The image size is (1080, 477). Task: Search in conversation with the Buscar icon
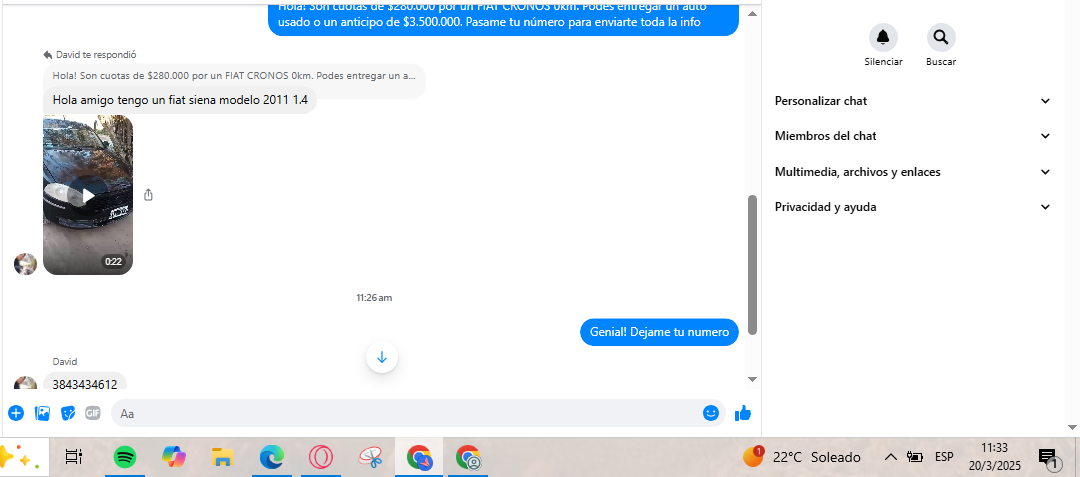pyautogui.click(x=940, y=38)
